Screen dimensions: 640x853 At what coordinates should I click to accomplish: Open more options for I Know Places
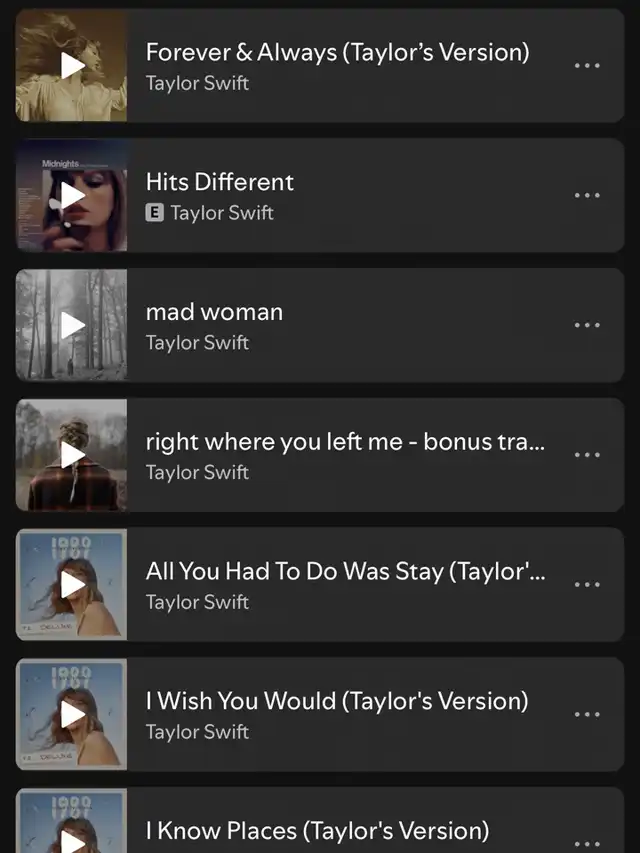[x=587, y=843]
